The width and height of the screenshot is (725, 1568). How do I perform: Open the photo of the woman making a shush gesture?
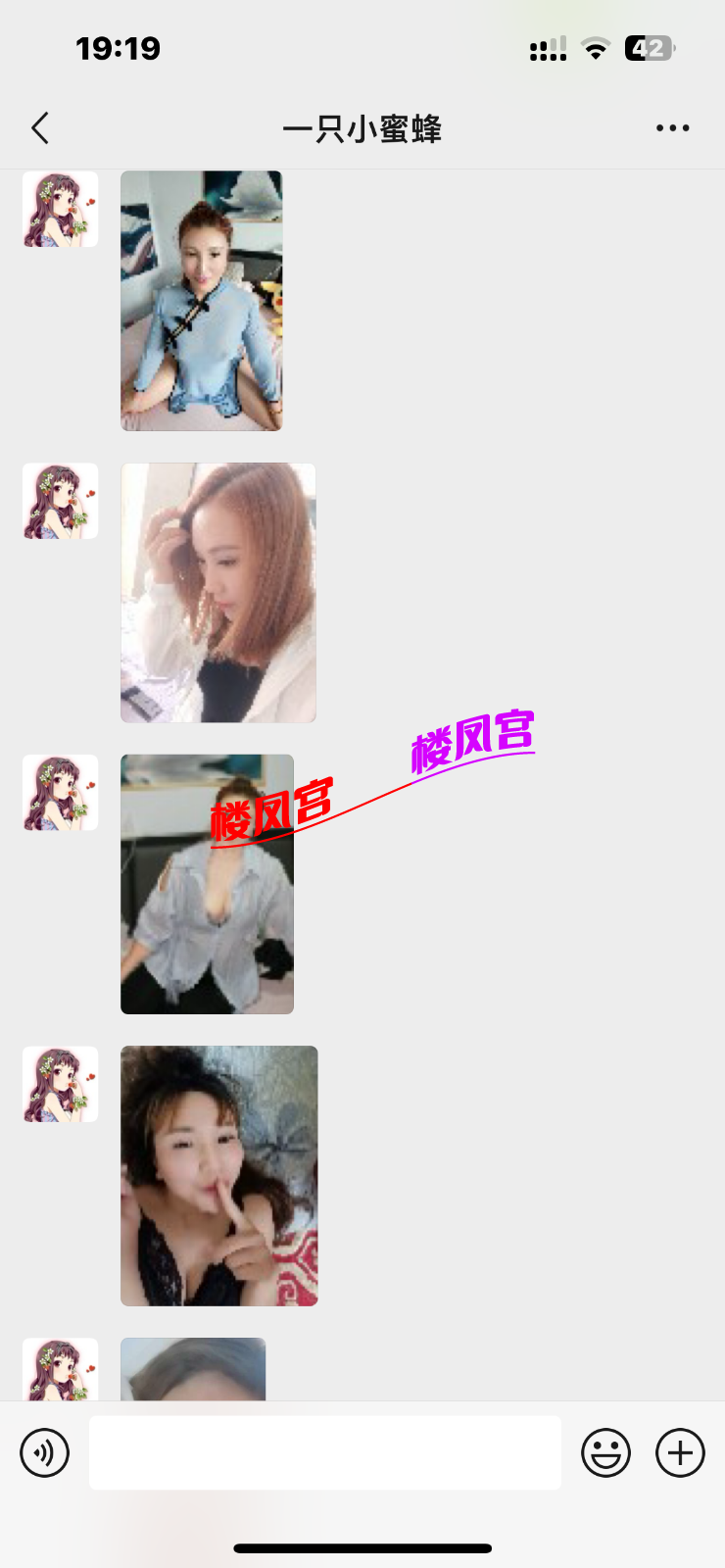[x=218, y=1176]
